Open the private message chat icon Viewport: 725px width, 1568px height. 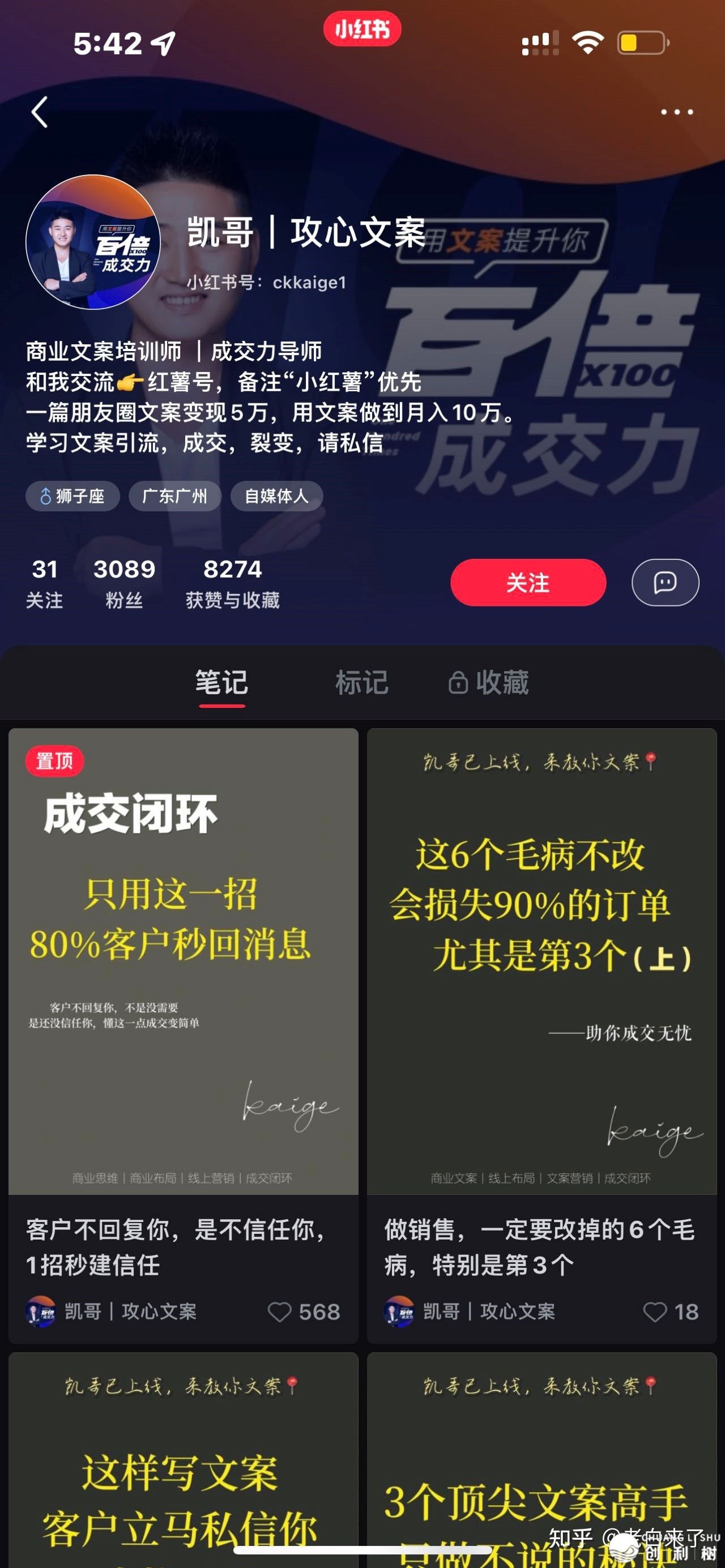[x=665, y=583]
